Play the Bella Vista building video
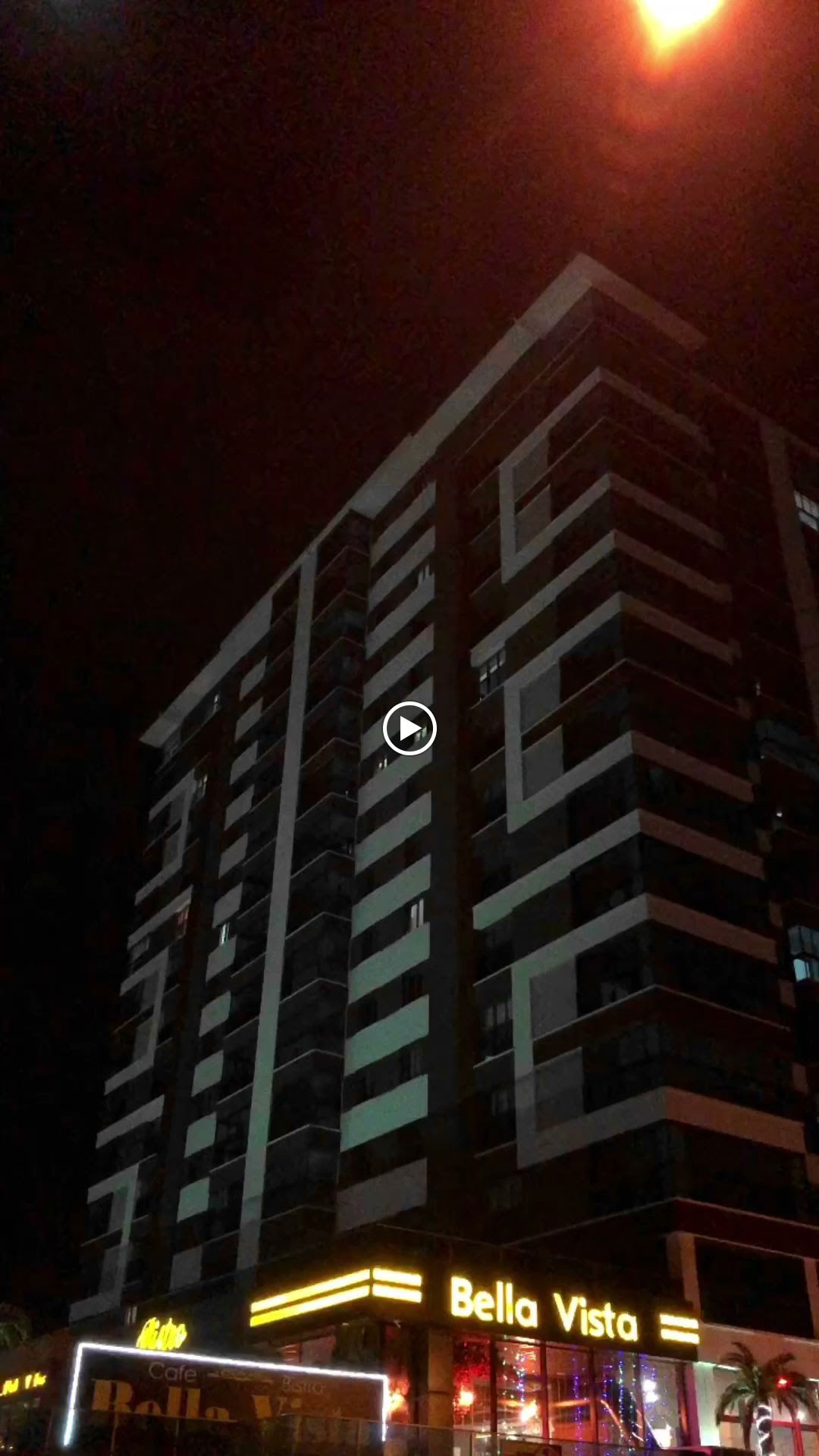 tap(409, 729)
